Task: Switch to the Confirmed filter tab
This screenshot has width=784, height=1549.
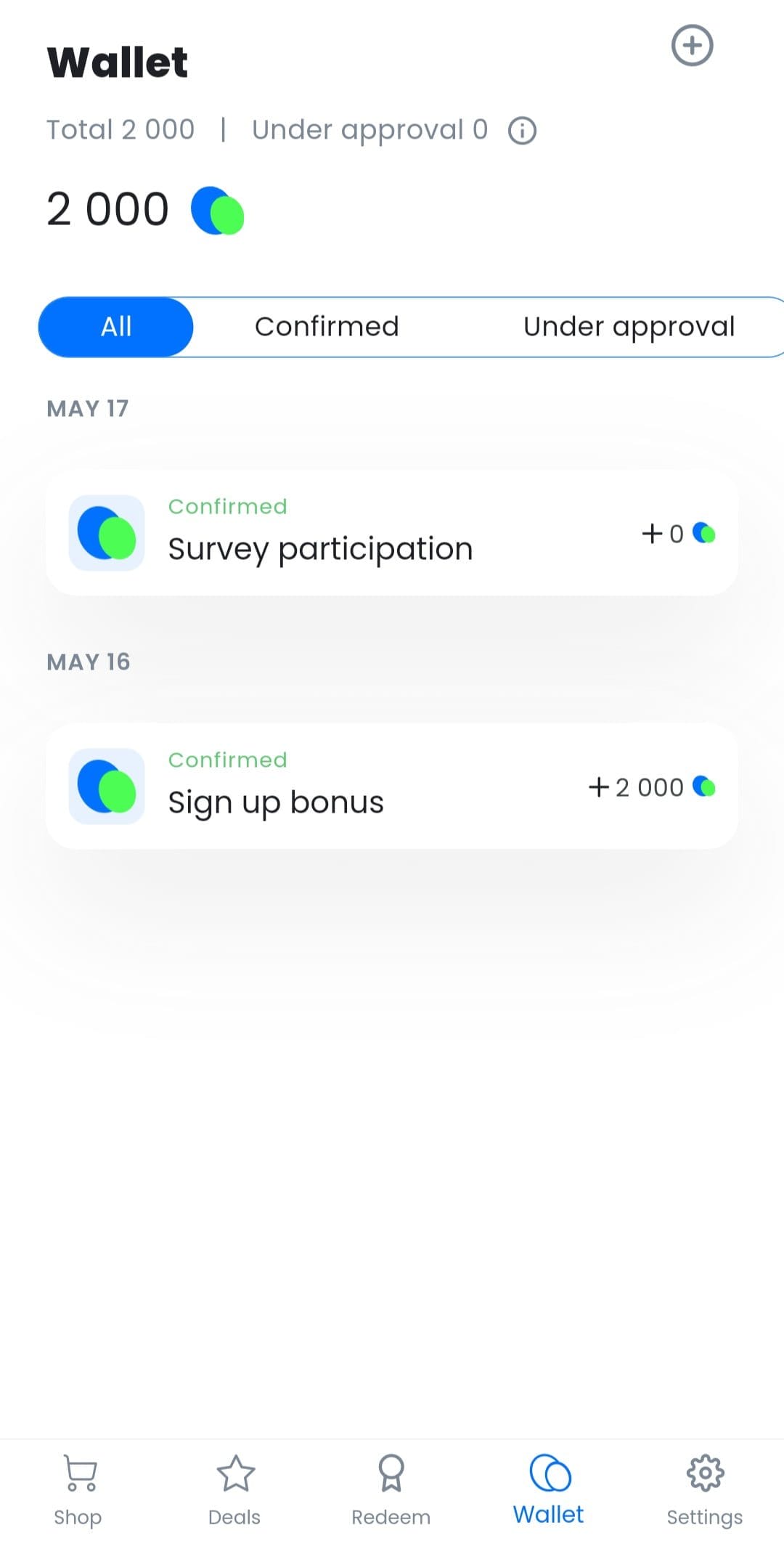Action: pos(327,327)
